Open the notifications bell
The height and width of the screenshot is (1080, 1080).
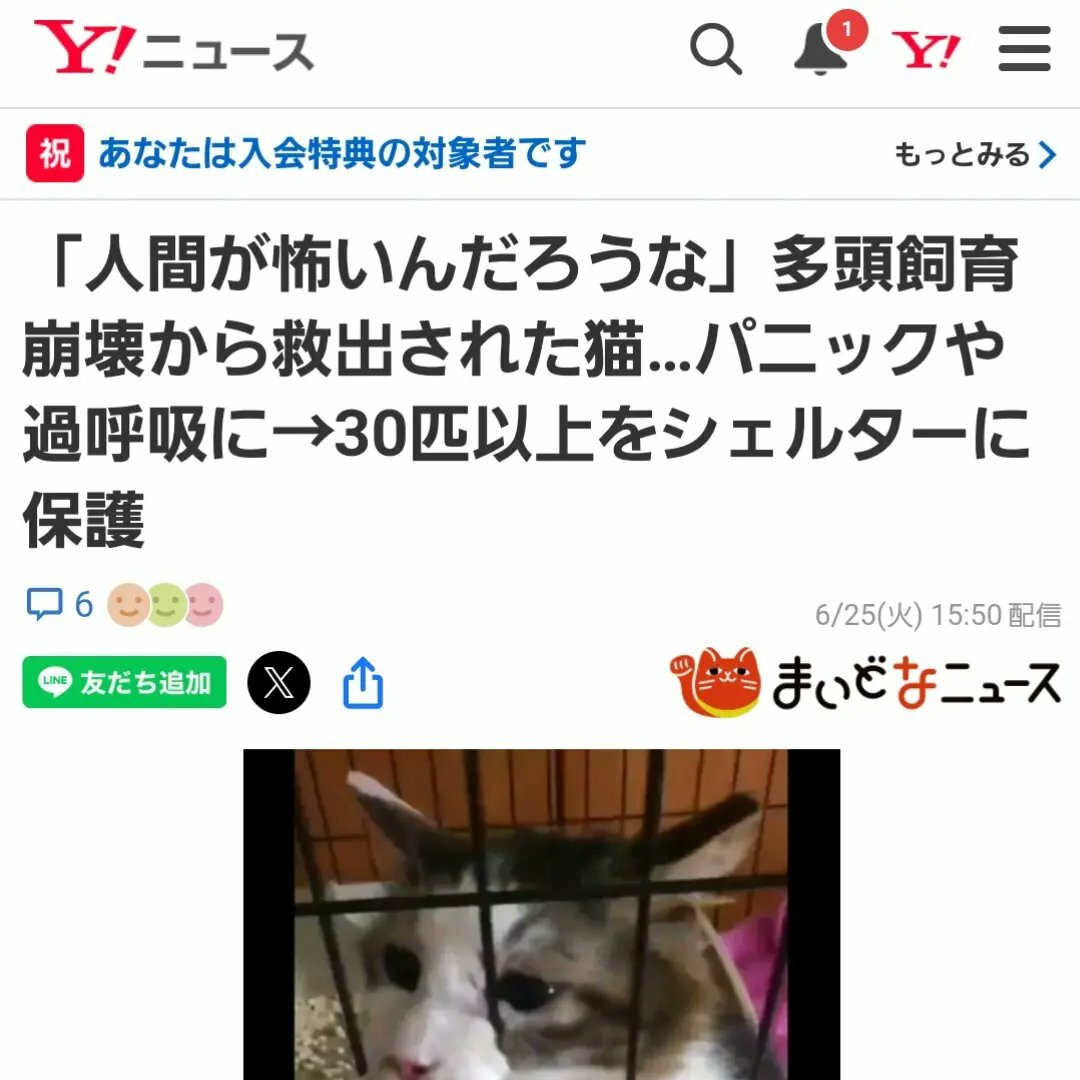tap(822, 49)
